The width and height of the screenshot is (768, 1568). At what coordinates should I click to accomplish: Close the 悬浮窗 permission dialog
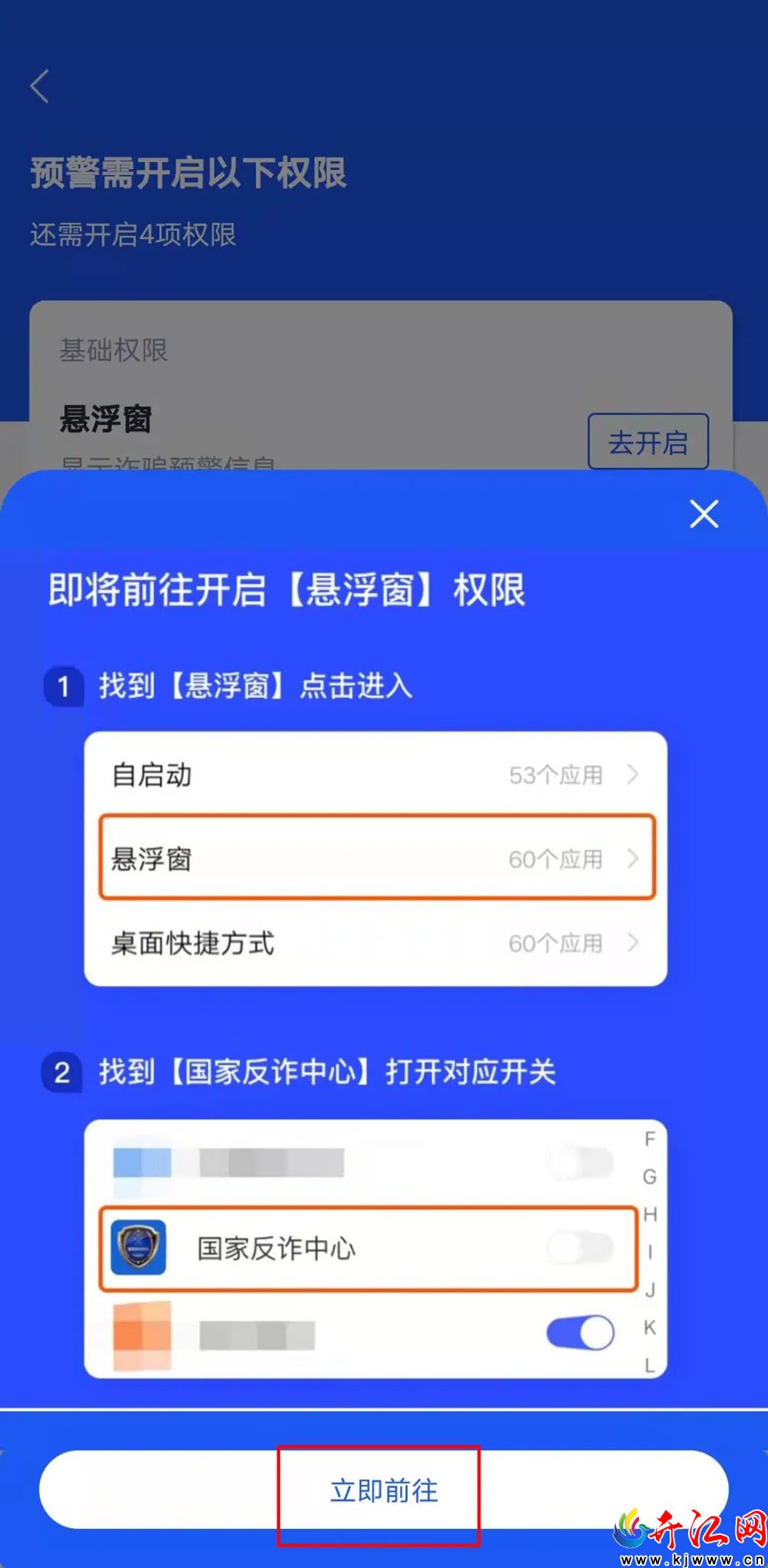703,514
